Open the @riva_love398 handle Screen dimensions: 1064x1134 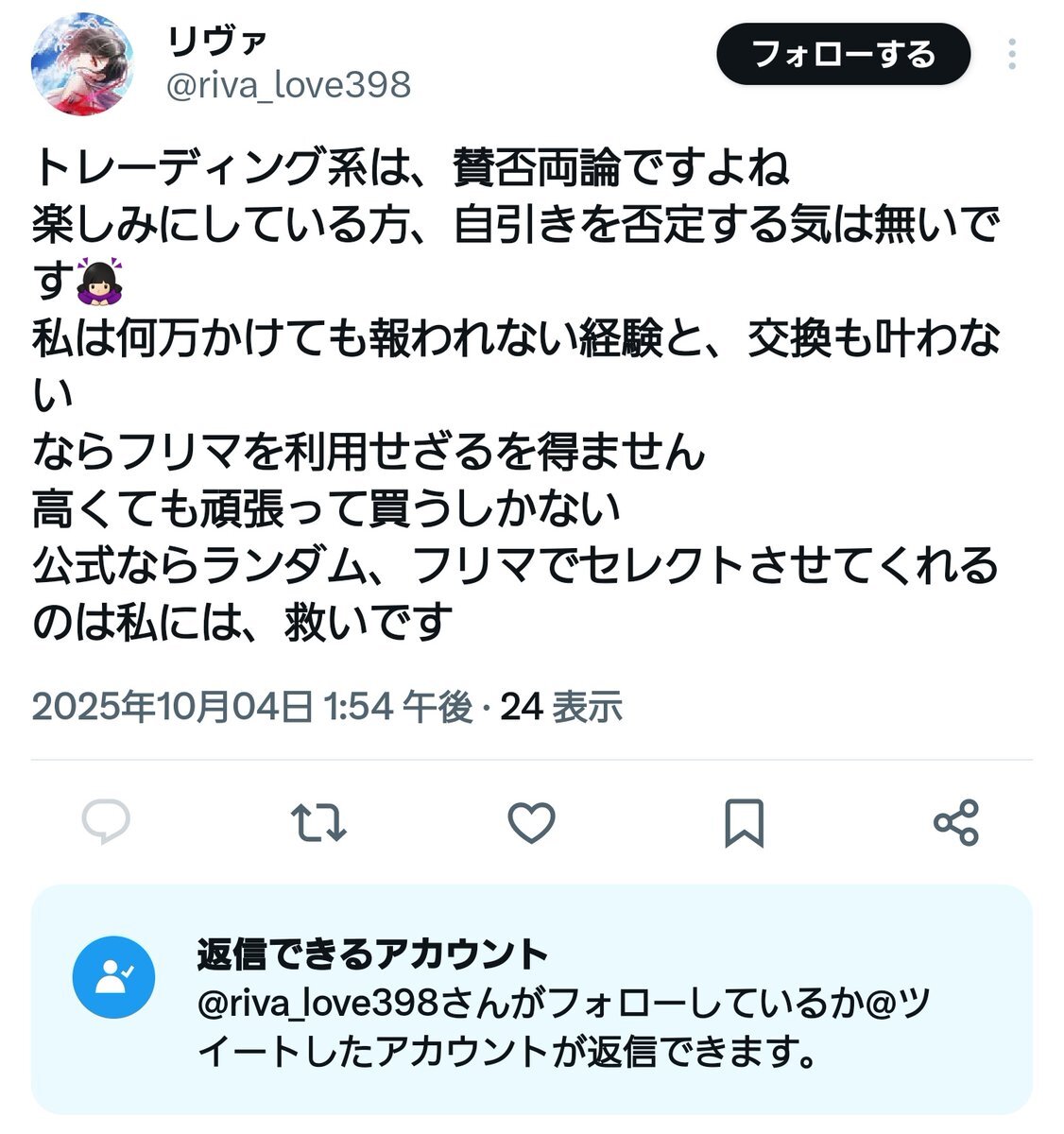289,86
